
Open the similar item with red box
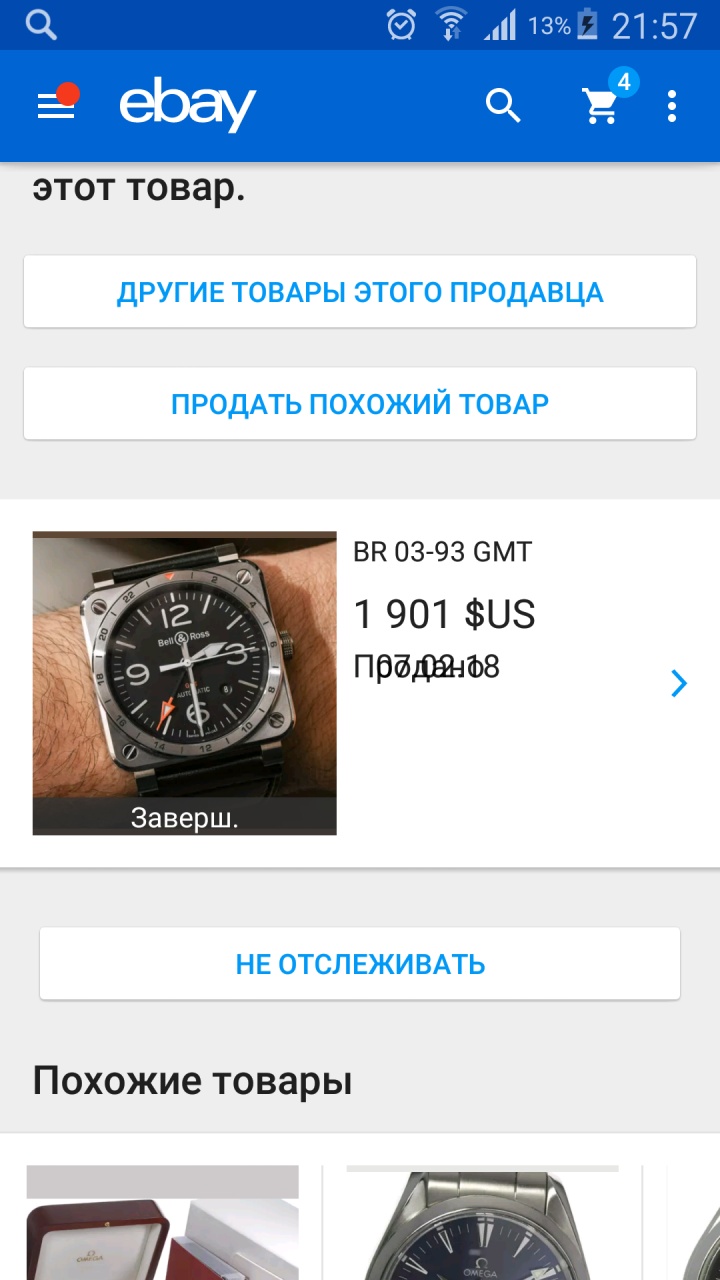tap(163, 1225)
